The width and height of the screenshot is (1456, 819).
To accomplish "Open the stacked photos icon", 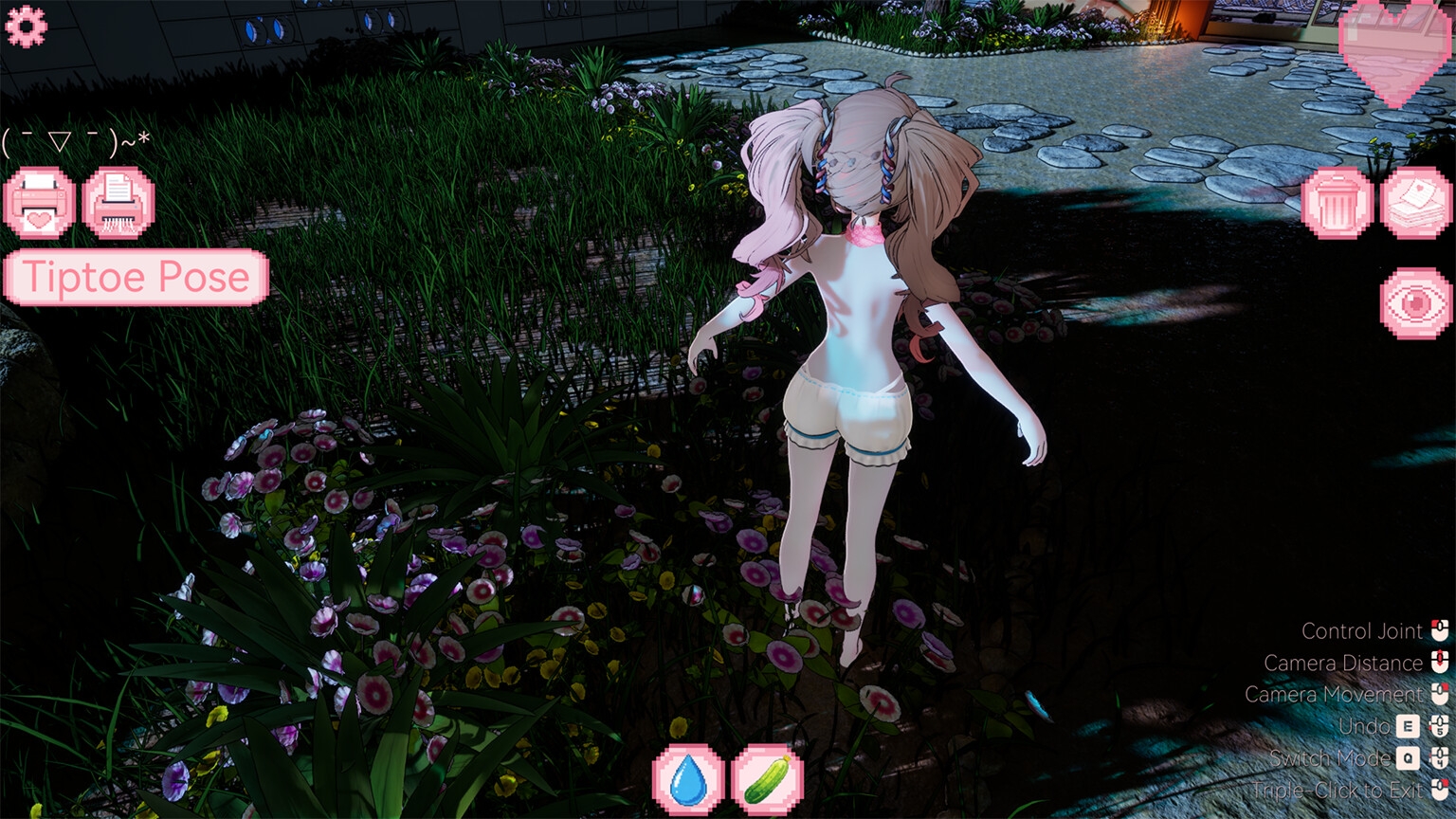I will [x=1416, y=202].
